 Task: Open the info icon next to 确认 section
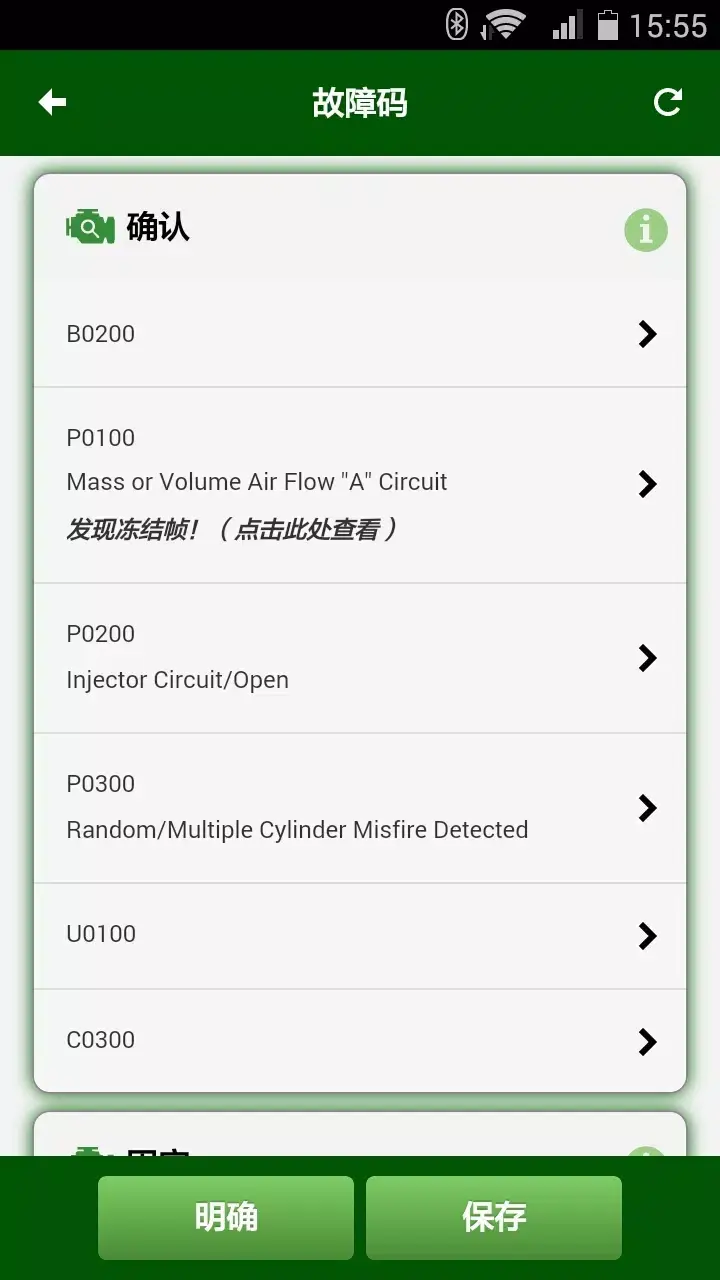(645, 229)
